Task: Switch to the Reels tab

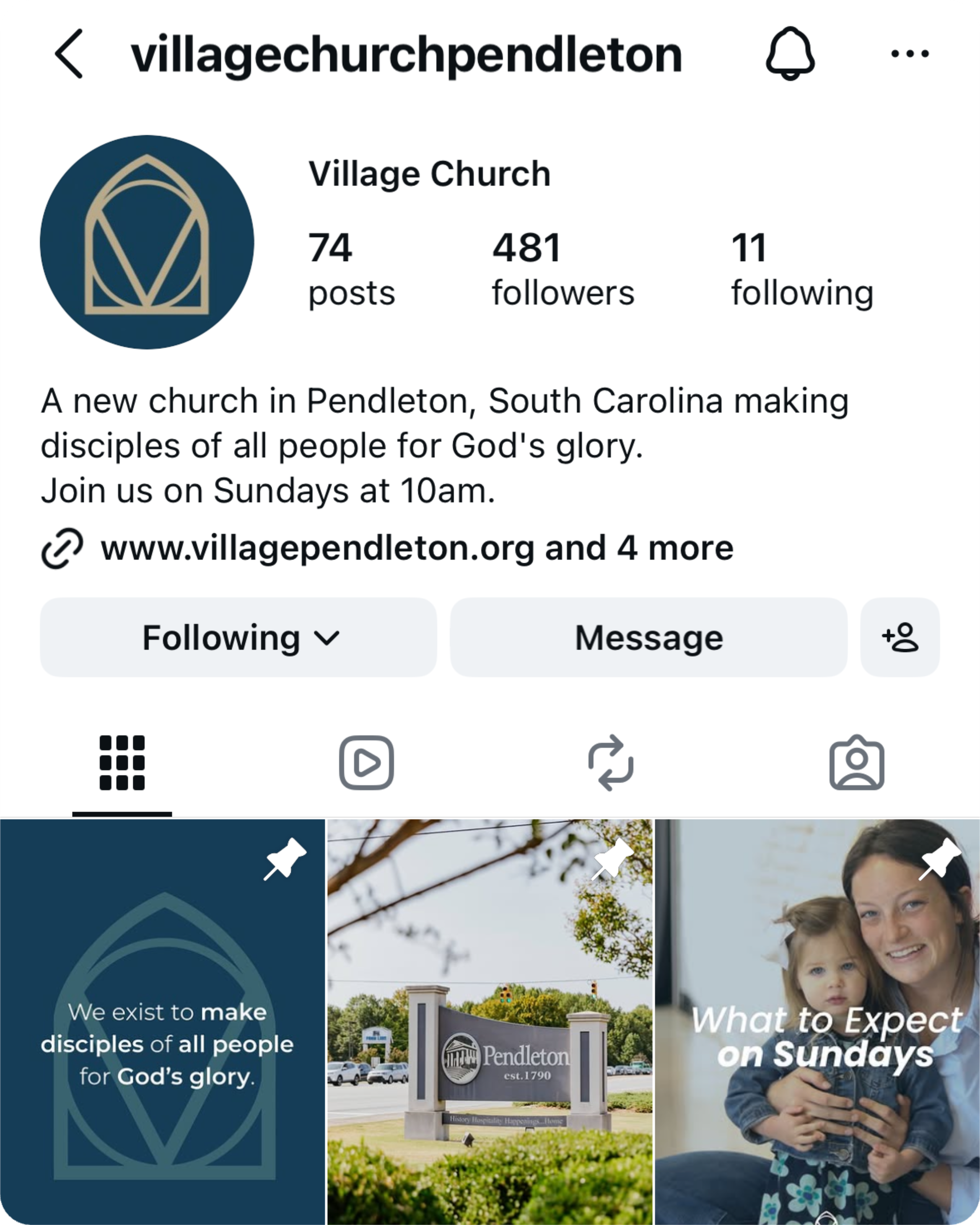Action: tap(366, 763)
